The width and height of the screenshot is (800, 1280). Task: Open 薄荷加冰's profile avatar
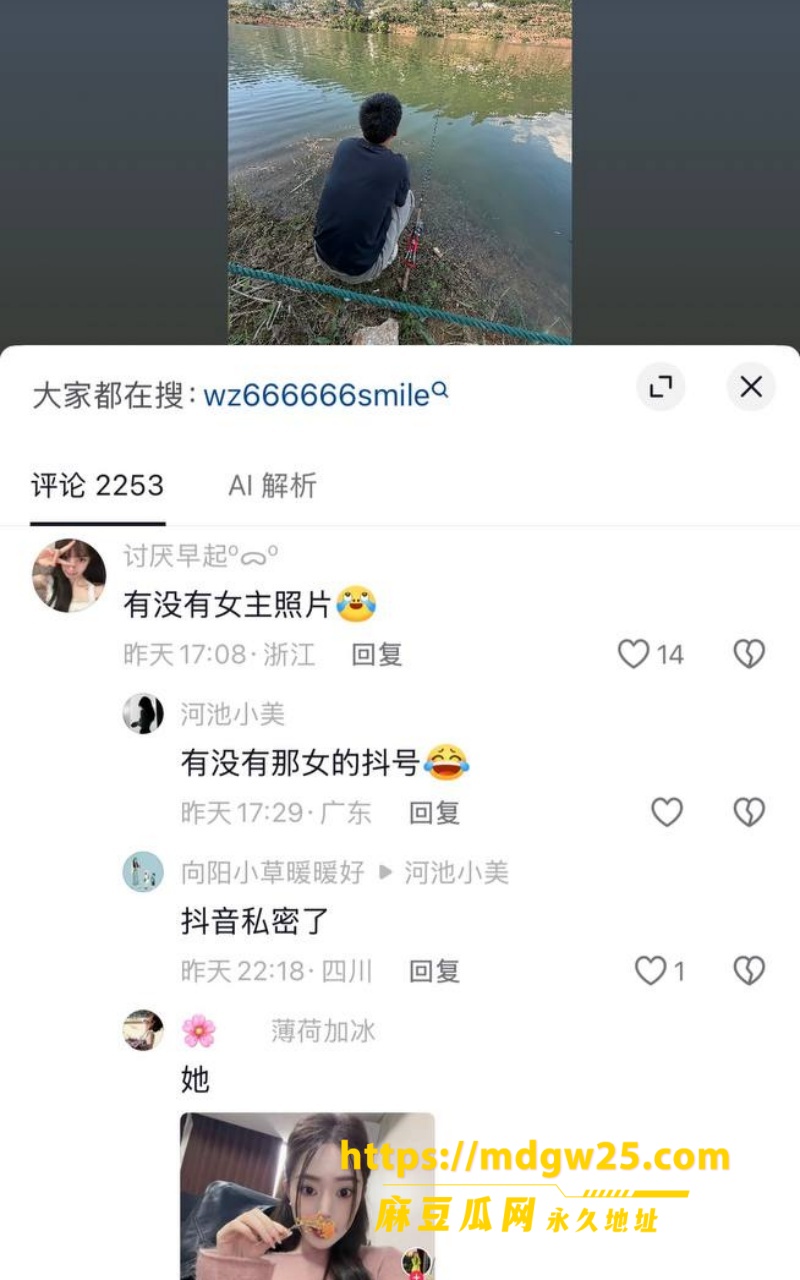point(143,1030)
